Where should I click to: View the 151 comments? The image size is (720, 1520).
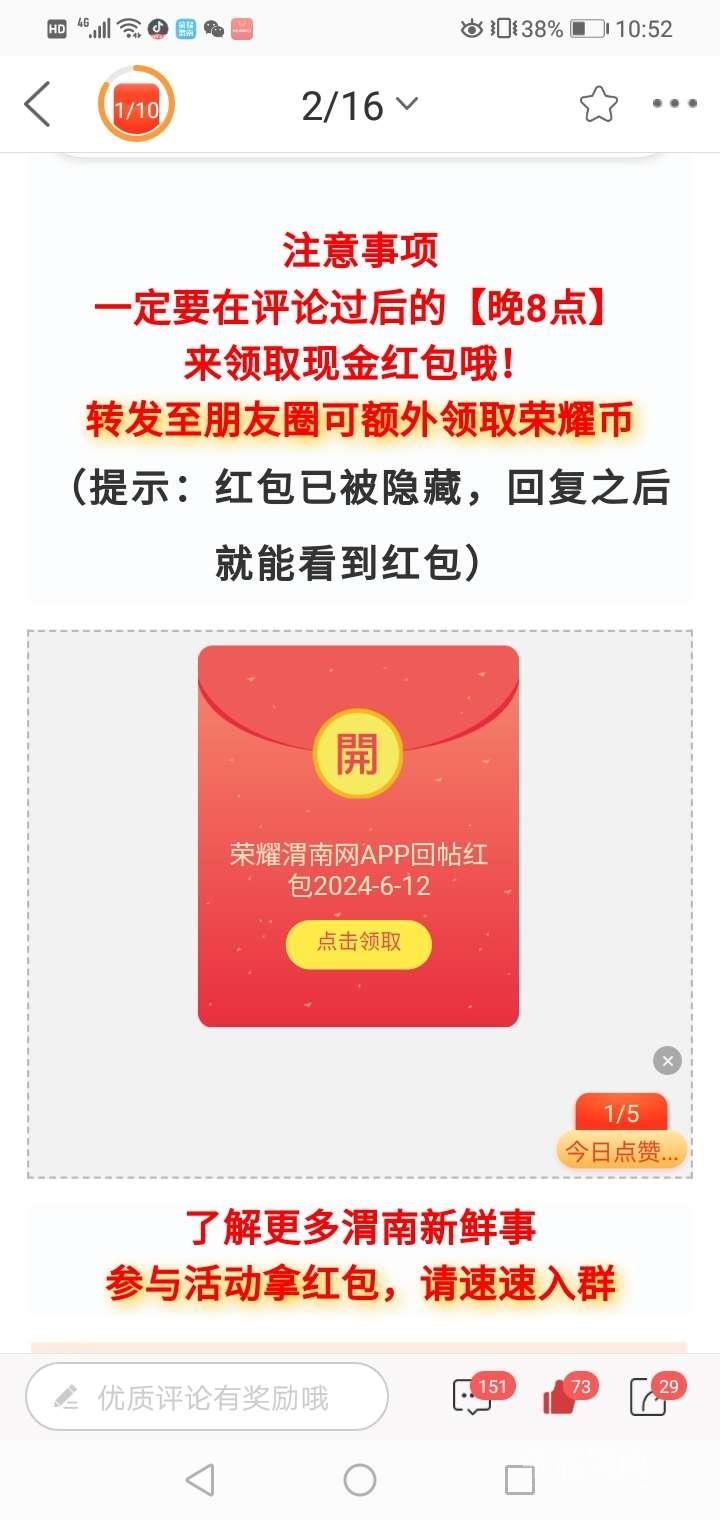472,1396
